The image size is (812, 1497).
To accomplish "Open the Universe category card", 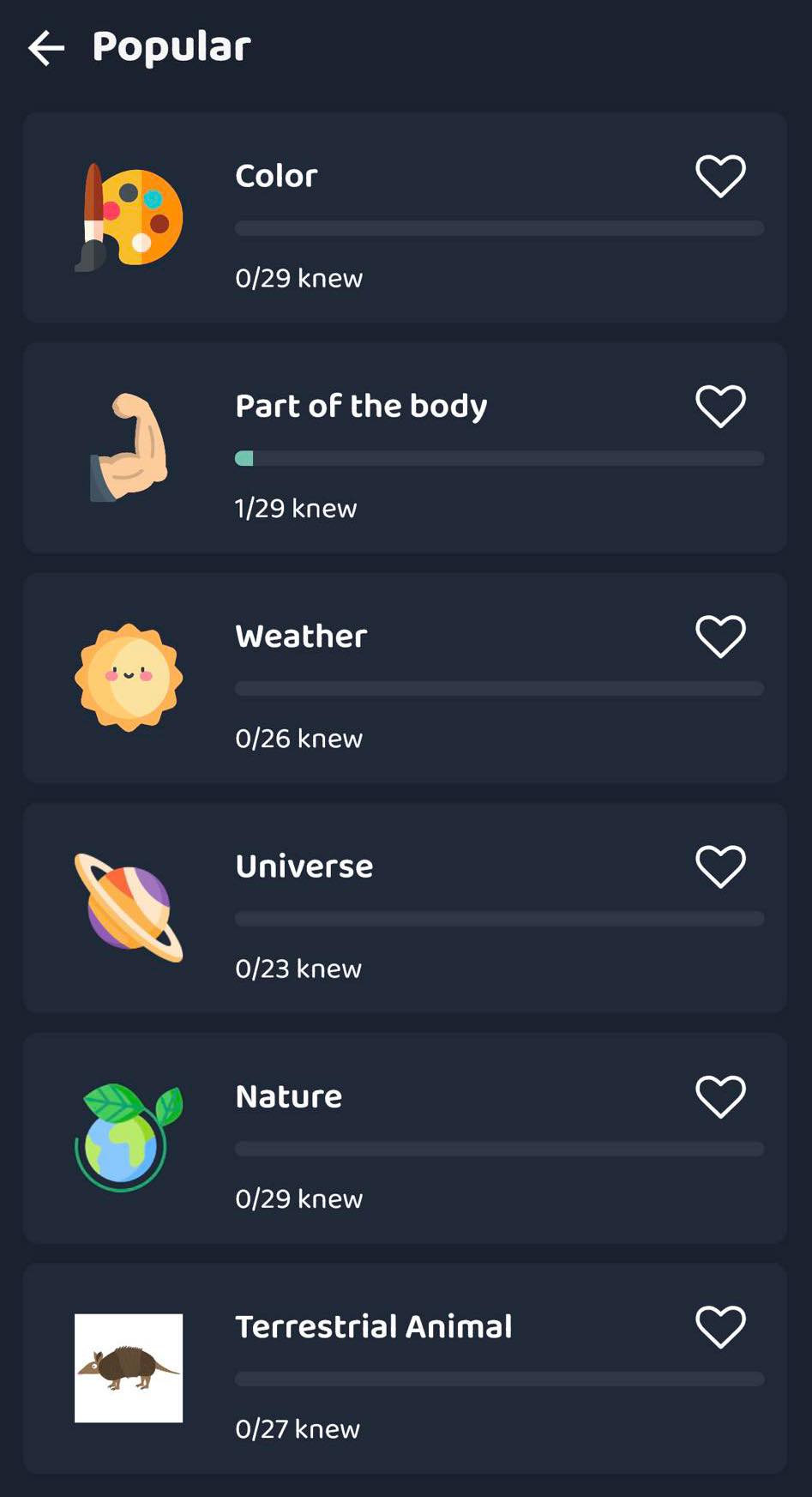I will [x=403, y=908].
